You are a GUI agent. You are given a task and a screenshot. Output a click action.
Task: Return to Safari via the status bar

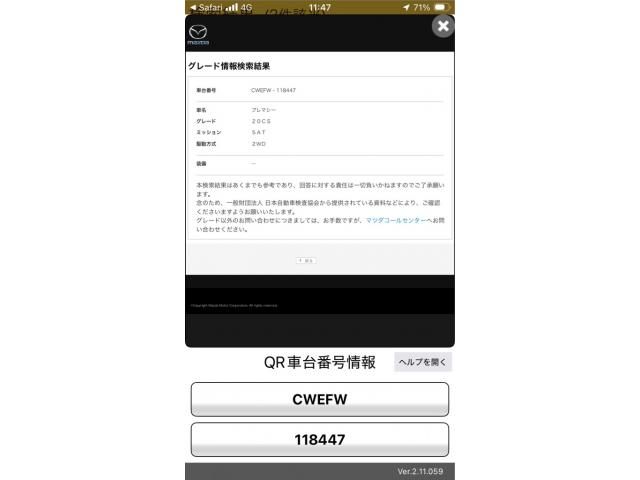(206, 7)
